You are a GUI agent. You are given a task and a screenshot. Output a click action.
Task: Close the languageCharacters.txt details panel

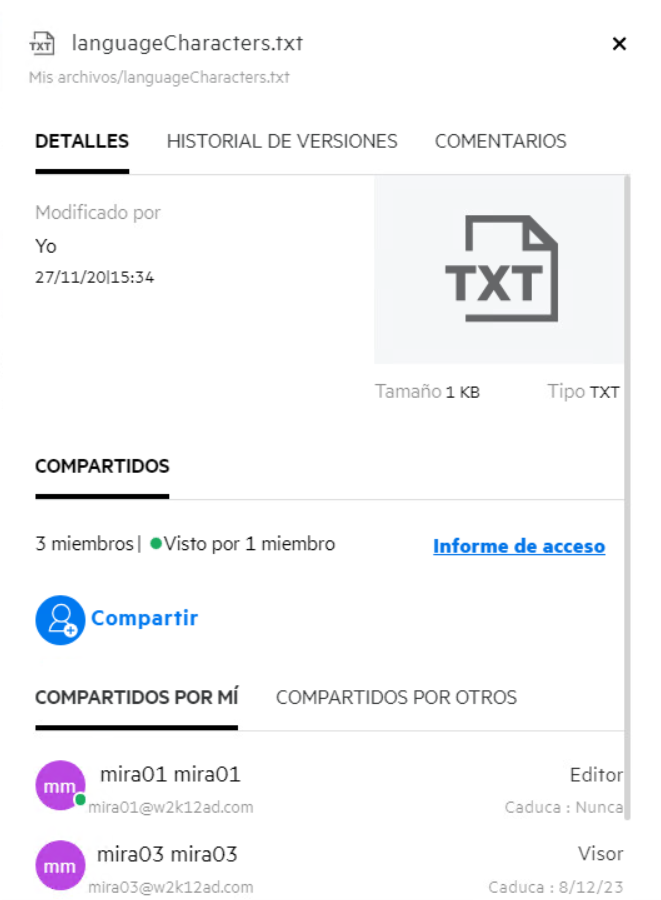619,44
